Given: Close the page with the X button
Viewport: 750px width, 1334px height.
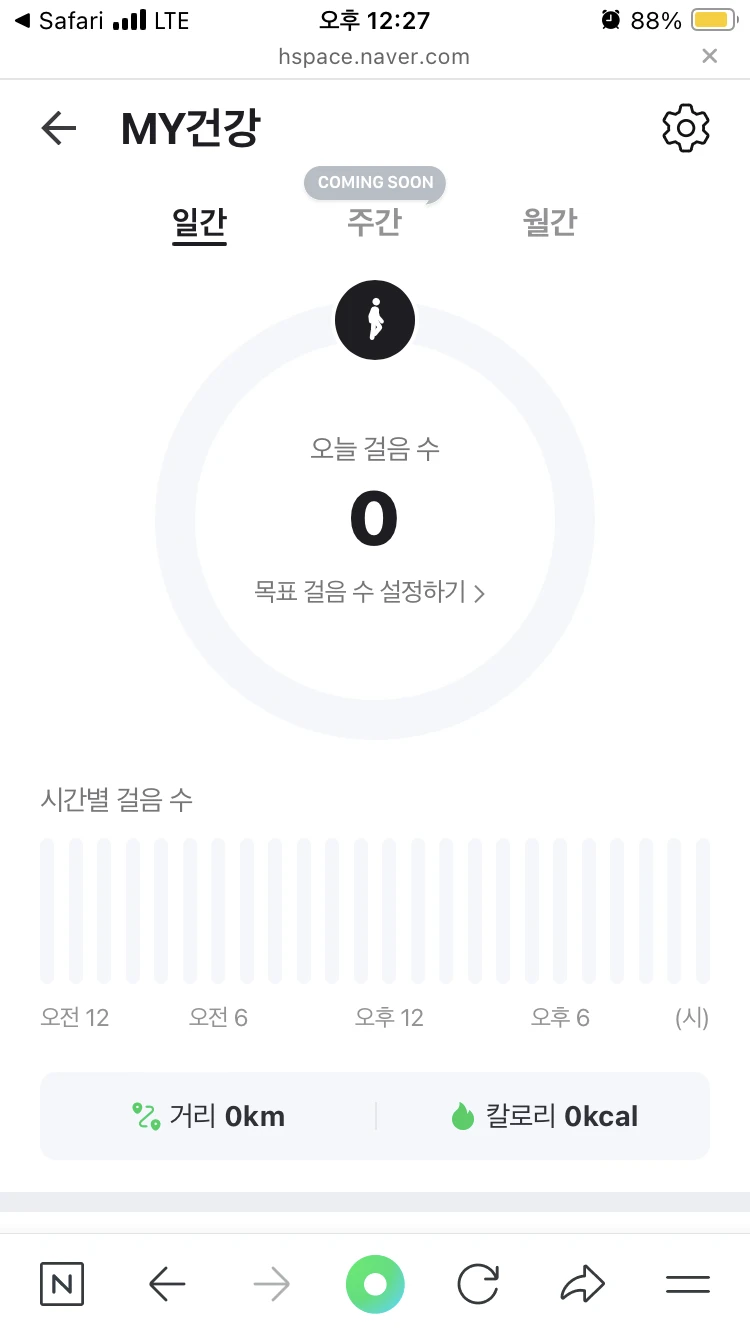Looking at the screenshot, I should 710,56.
